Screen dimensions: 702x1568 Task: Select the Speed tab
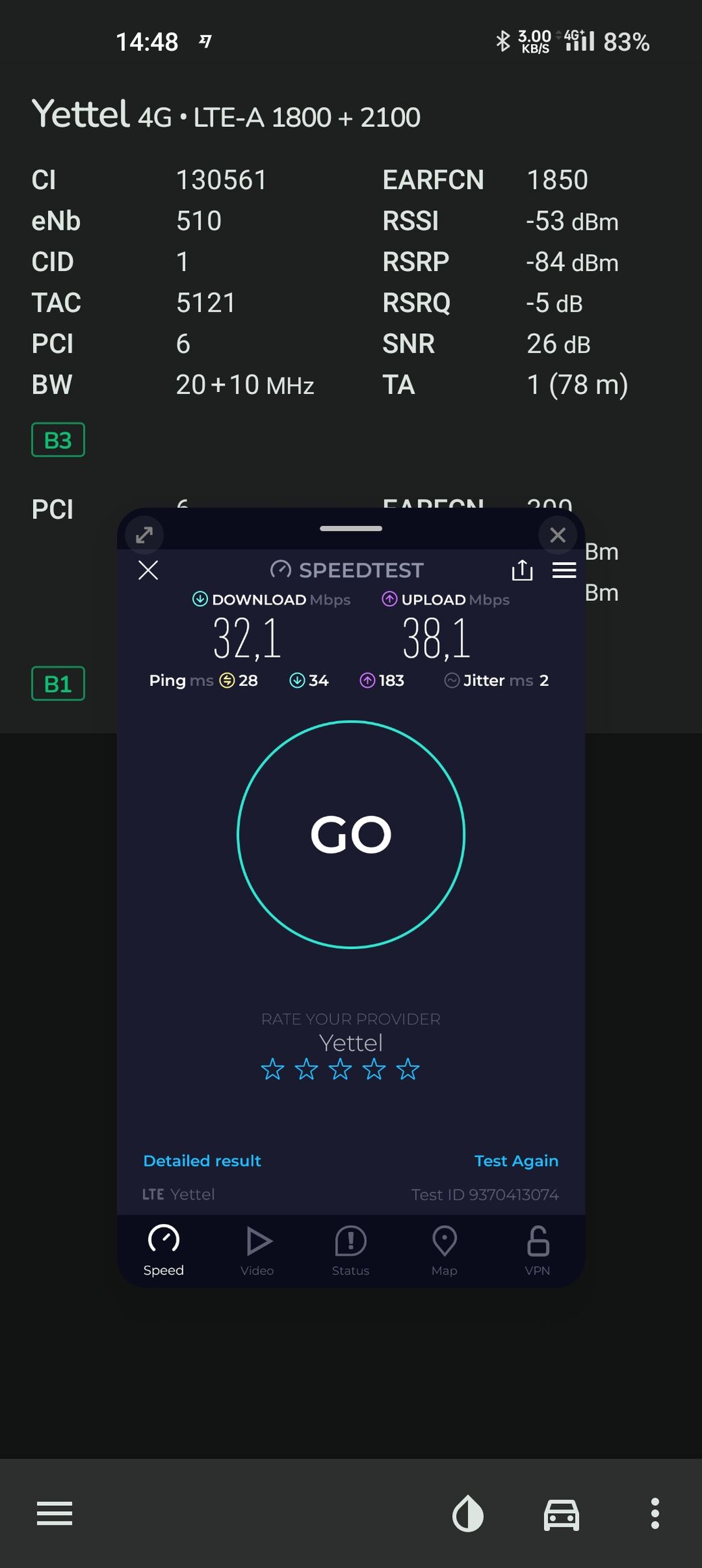click(164, 1250)
